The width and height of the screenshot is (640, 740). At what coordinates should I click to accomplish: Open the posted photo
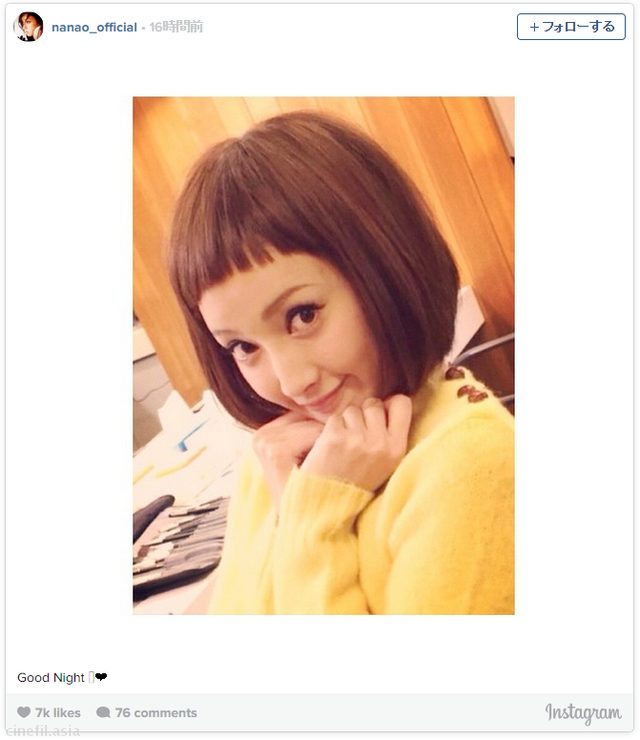323,355
